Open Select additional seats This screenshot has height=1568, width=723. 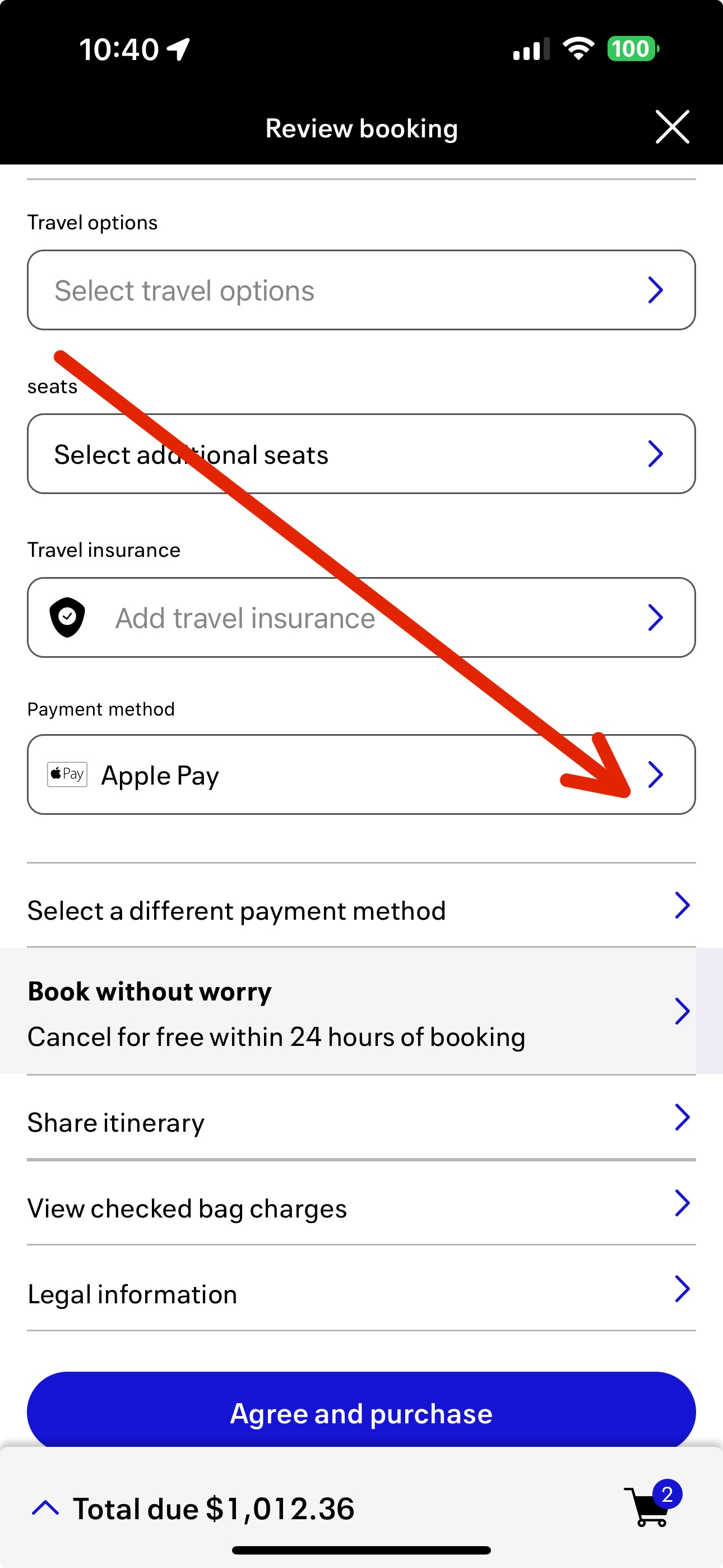pyautogui.click(x=361, y=453)
